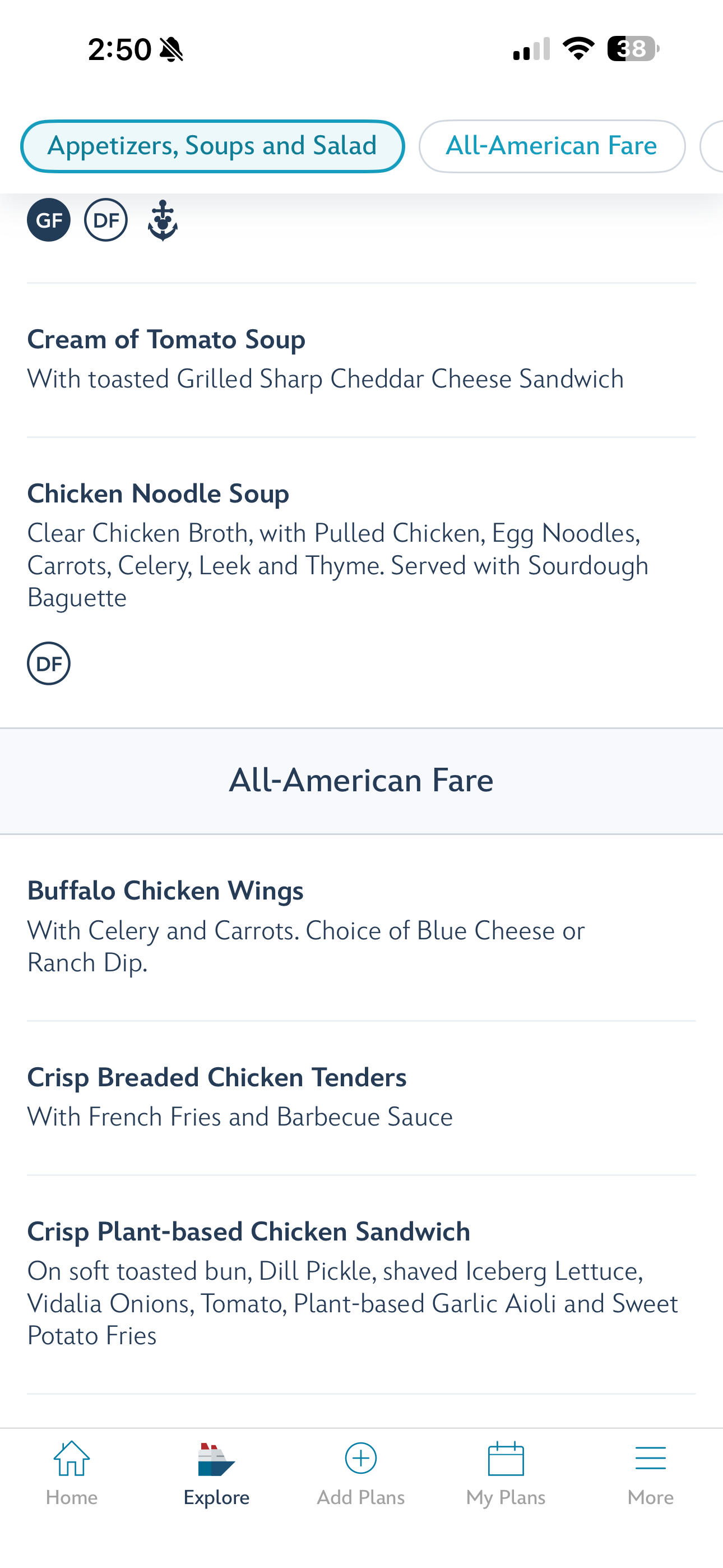The image size is (723, 1568).
Task: Select the Appetizers, Soups and Salad chip
Action: [x=212, y=146]
